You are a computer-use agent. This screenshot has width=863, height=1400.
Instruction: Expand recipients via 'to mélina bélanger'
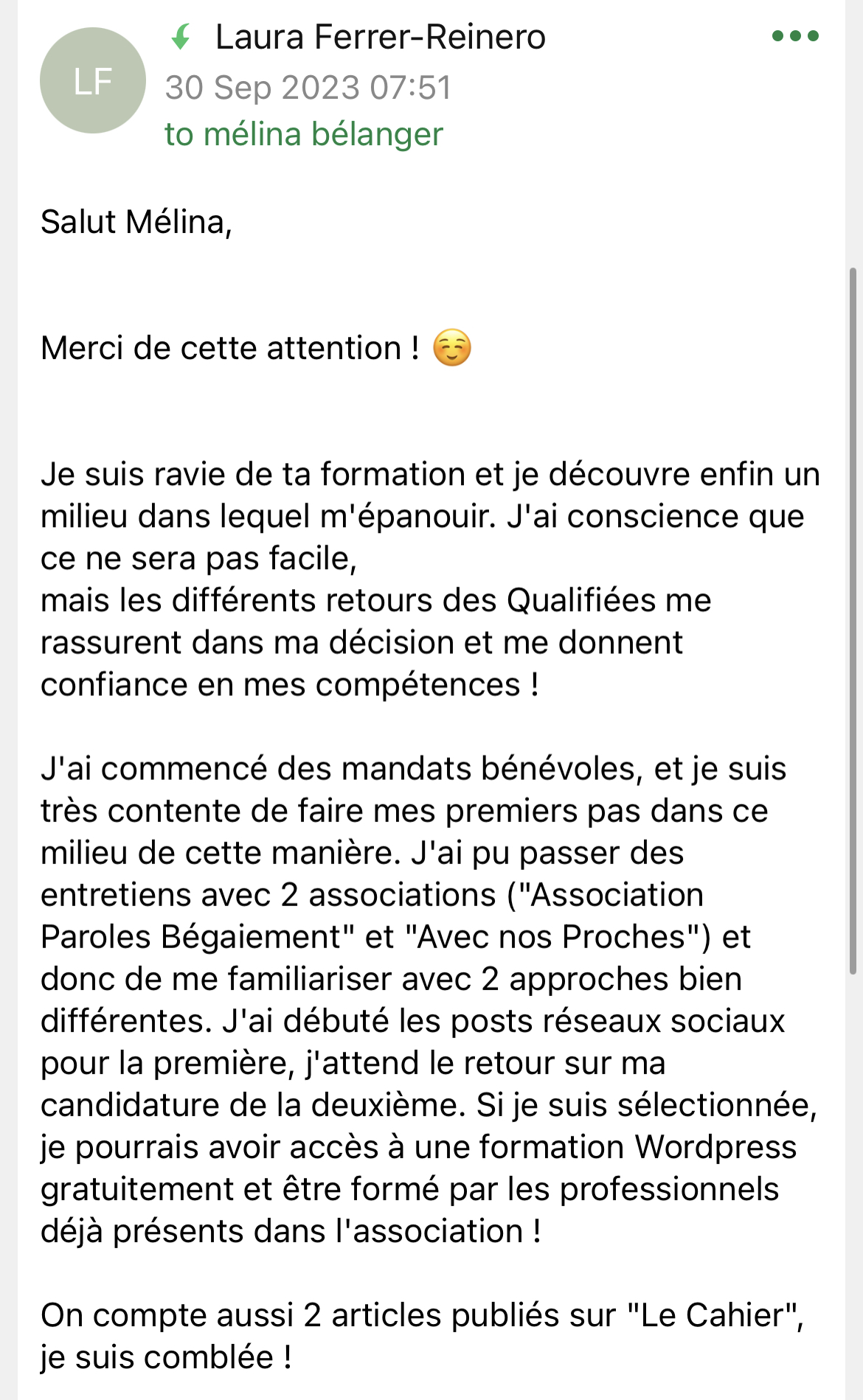(303, 134)
